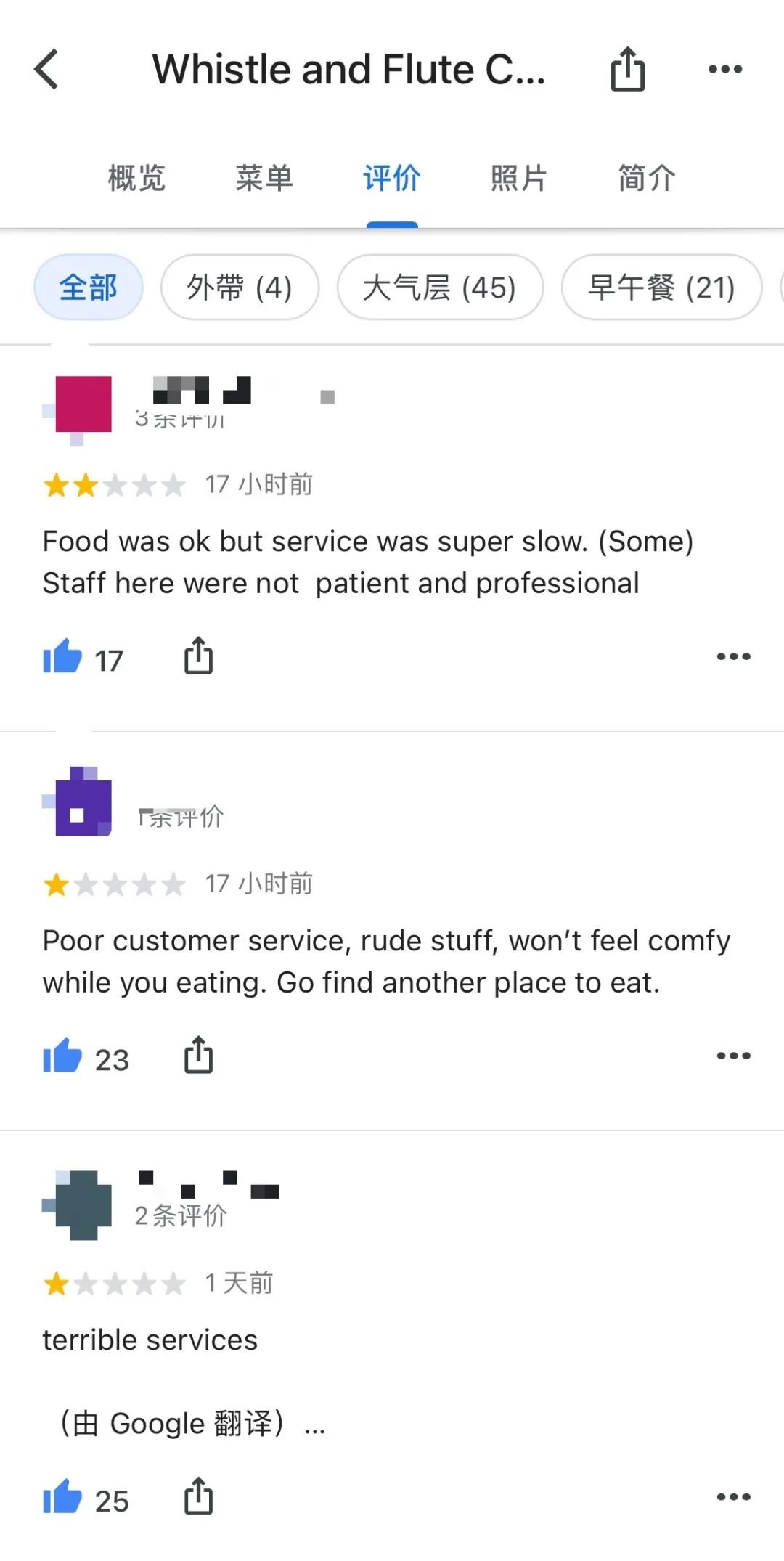Share the 'terrible services' review
Image resolution: width=784 pixels, height=1561 pixels.
click(x=198, y=1496)
